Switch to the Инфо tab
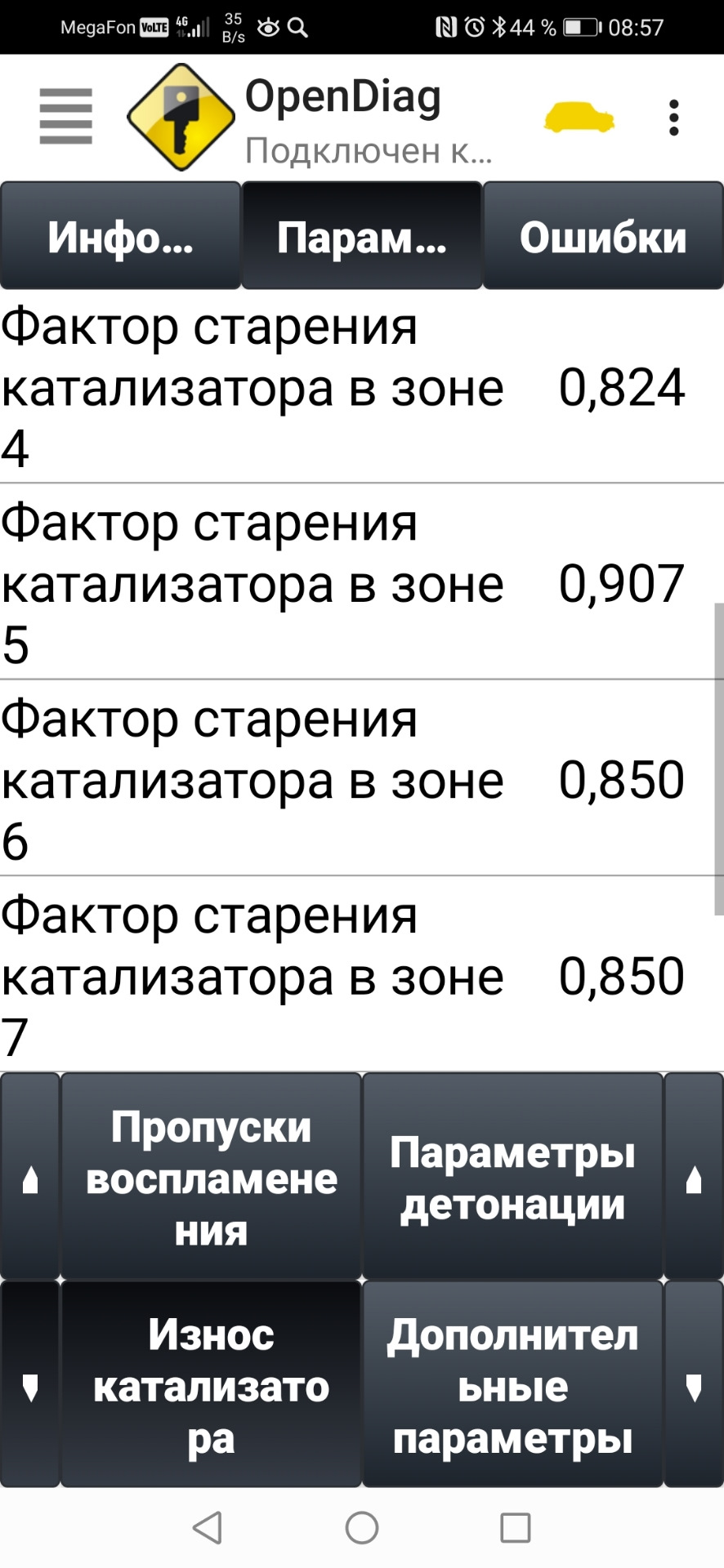Viewport: 724px width, 1568px height. (120, 237)
